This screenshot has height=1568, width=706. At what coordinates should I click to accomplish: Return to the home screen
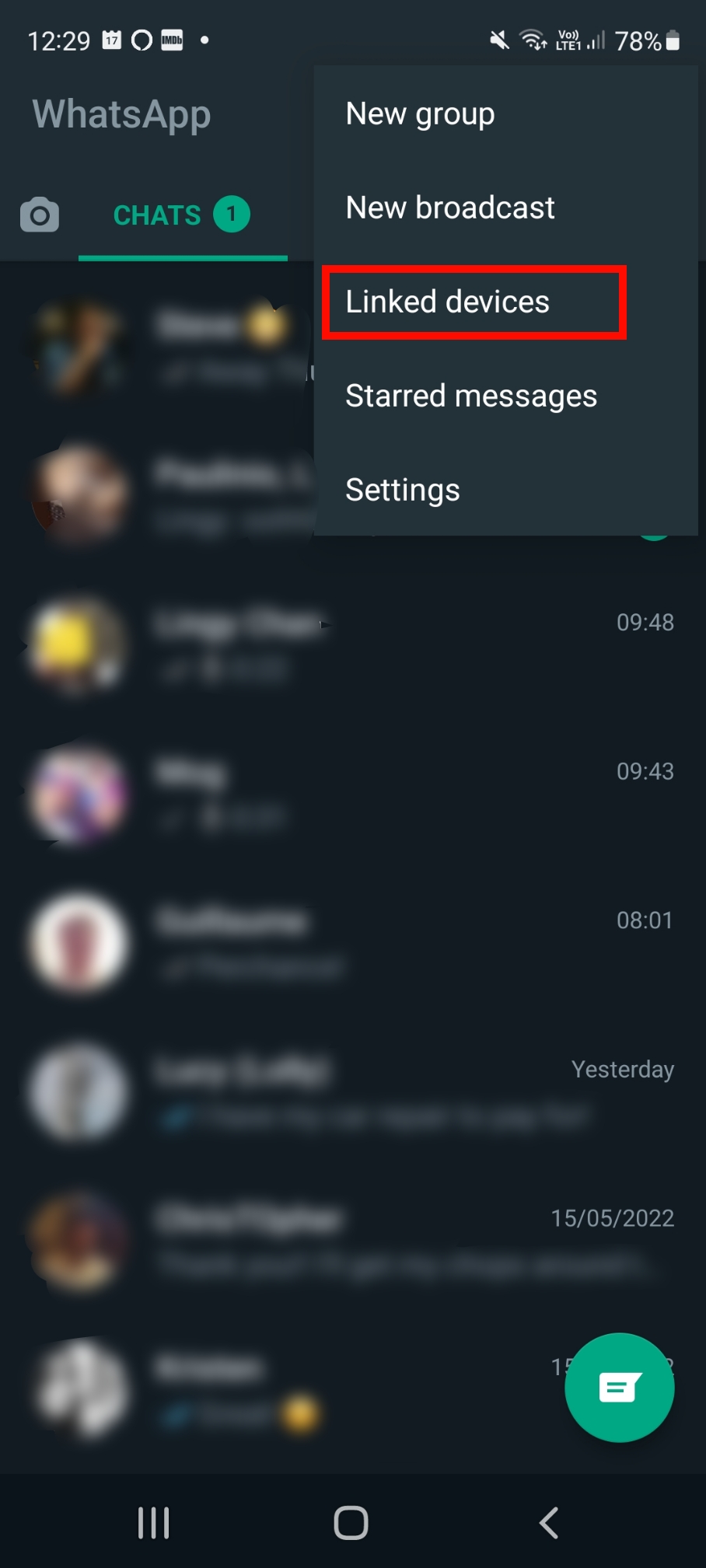(351, 1523)
